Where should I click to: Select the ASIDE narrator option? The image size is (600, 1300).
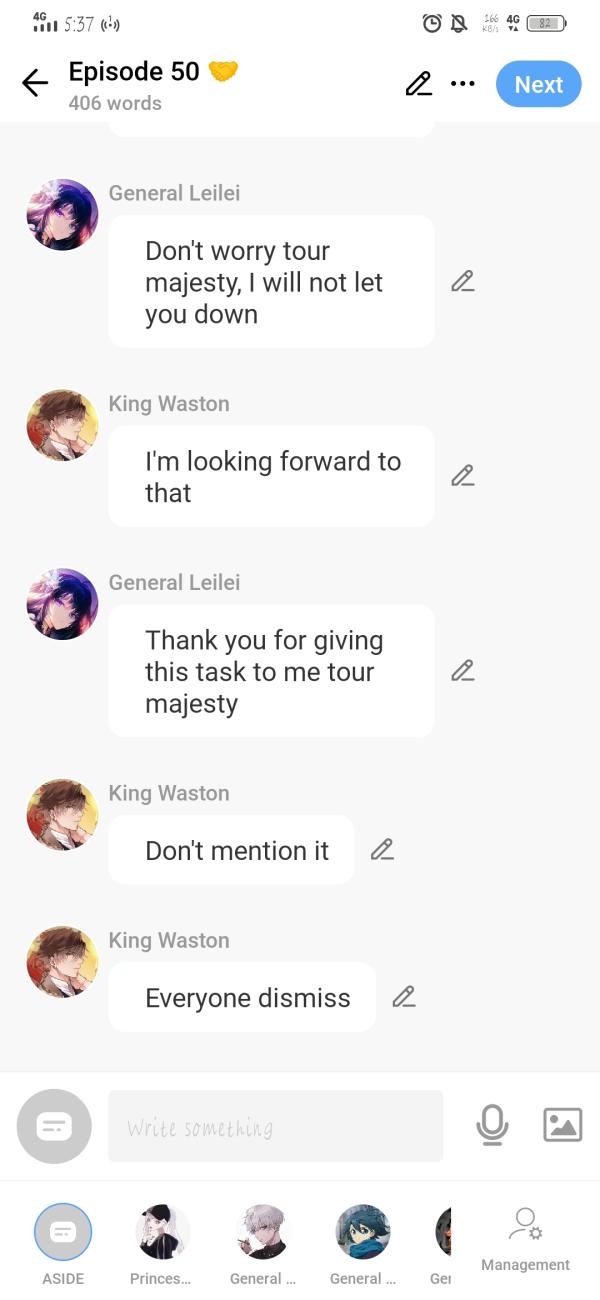[x=63, y=1232]
